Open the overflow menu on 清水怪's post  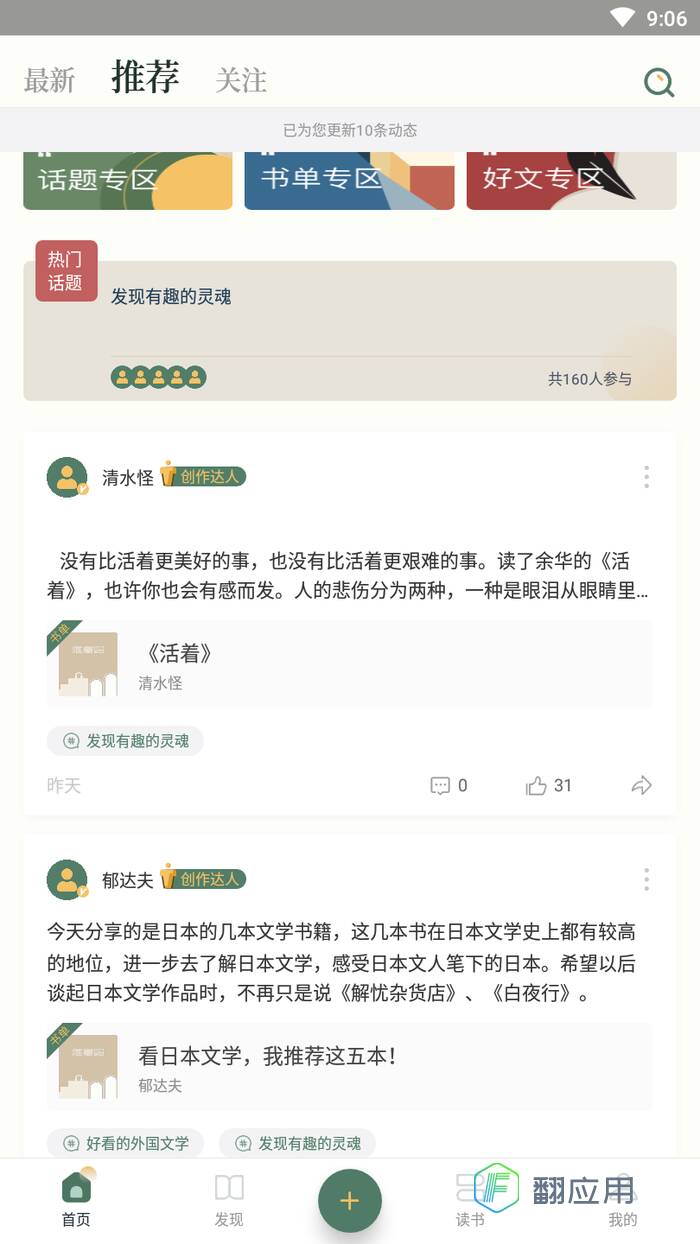[646, 477]
